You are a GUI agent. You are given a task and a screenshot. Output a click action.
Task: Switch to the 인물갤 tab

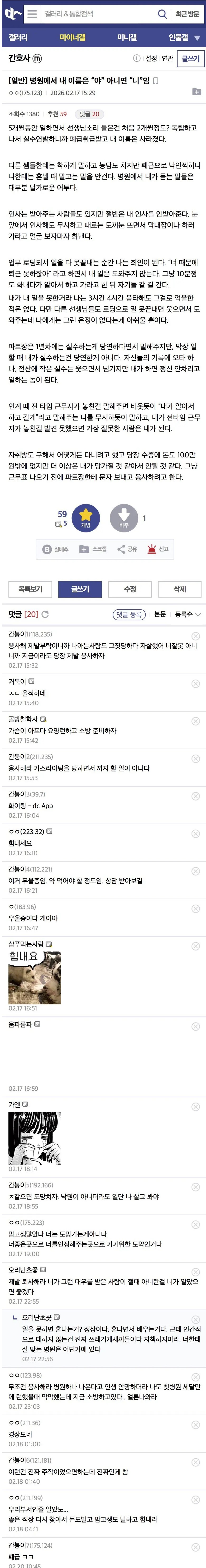(178, 38)
